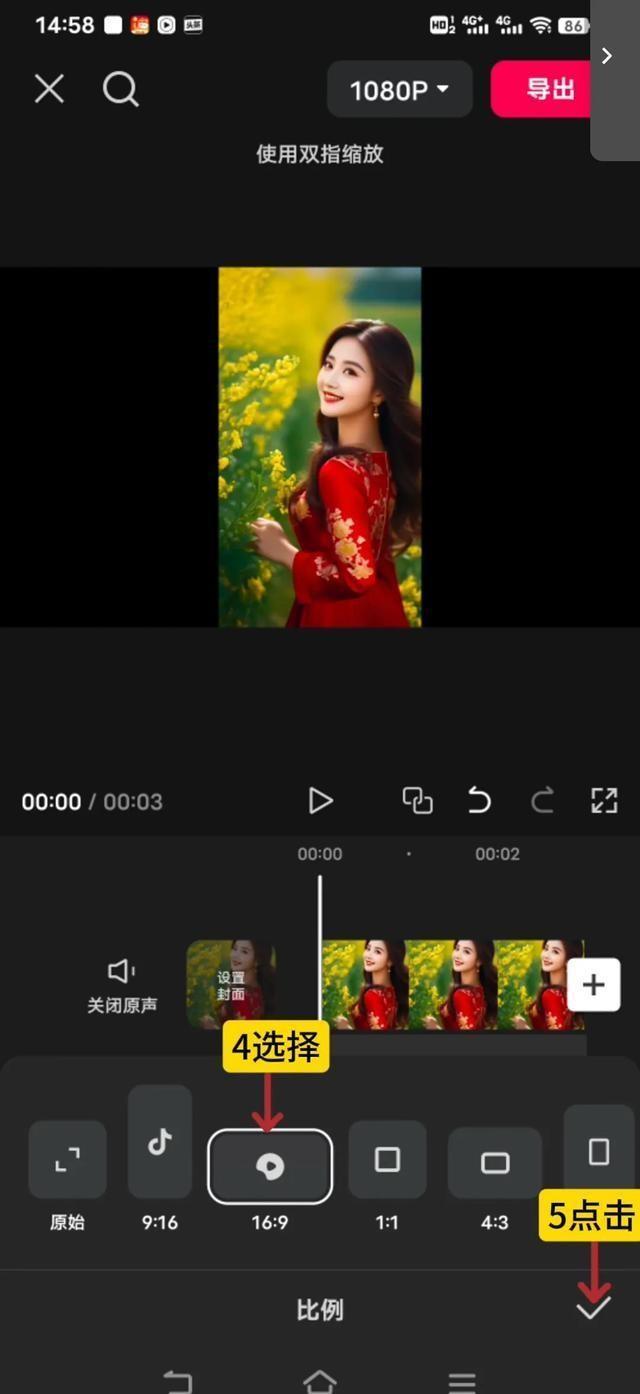Tap the 导出 export button
This screenshot has height=1394, width=640.
pos(545,90)
